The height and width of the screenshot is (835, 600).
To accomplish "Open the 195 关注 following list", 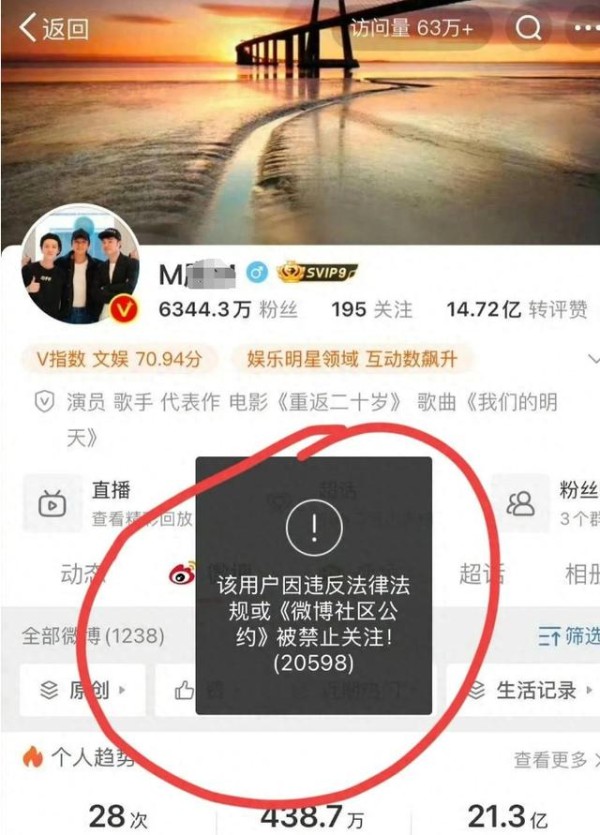I will [x=371, y=310].
